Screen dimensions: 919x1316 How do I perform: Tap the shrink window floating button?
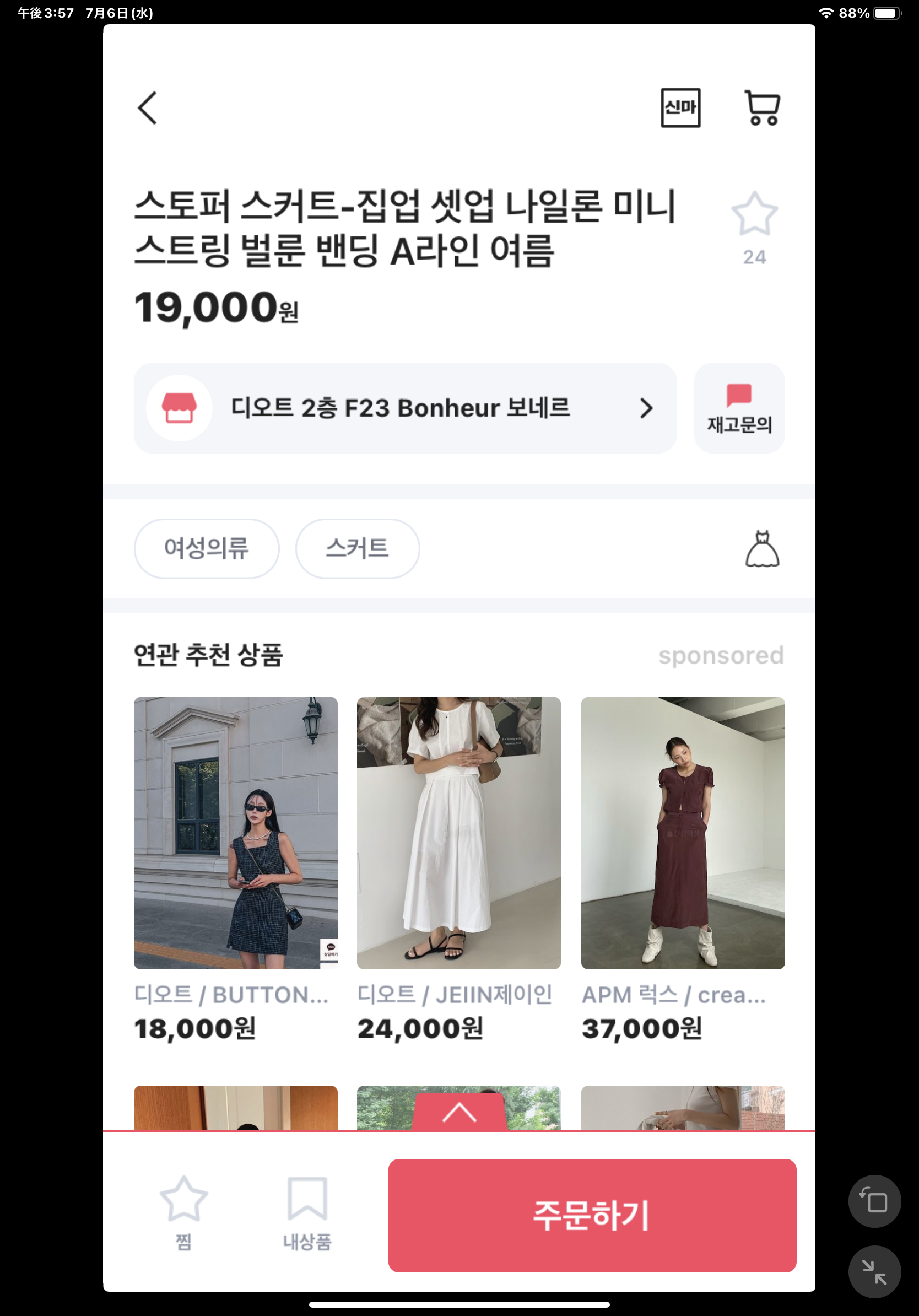(874, 1271)
